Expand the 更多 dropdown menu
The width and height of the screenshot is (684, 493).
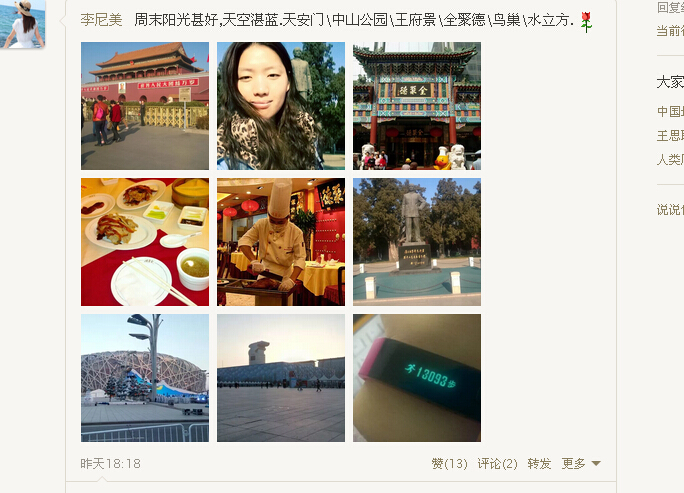click(x=581, y=464)
